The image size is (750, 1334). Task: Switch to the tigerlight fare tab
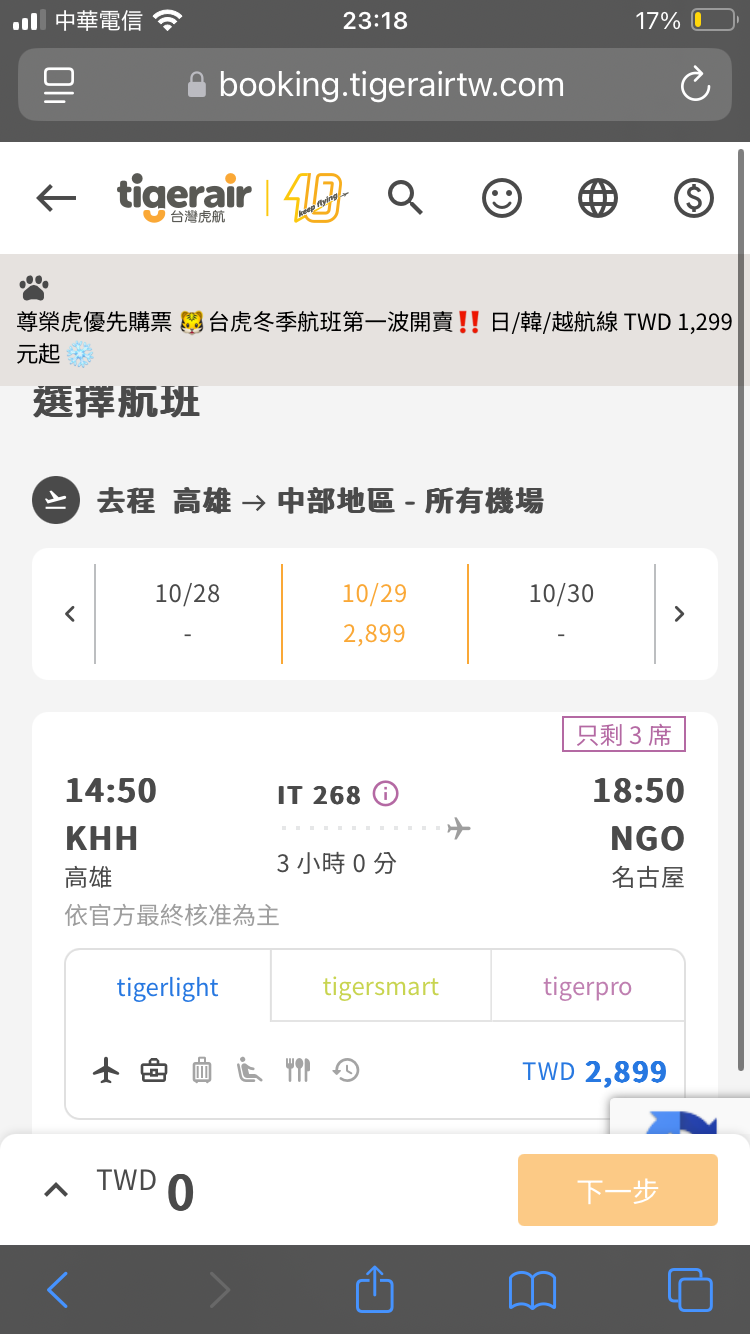point(168,986)
